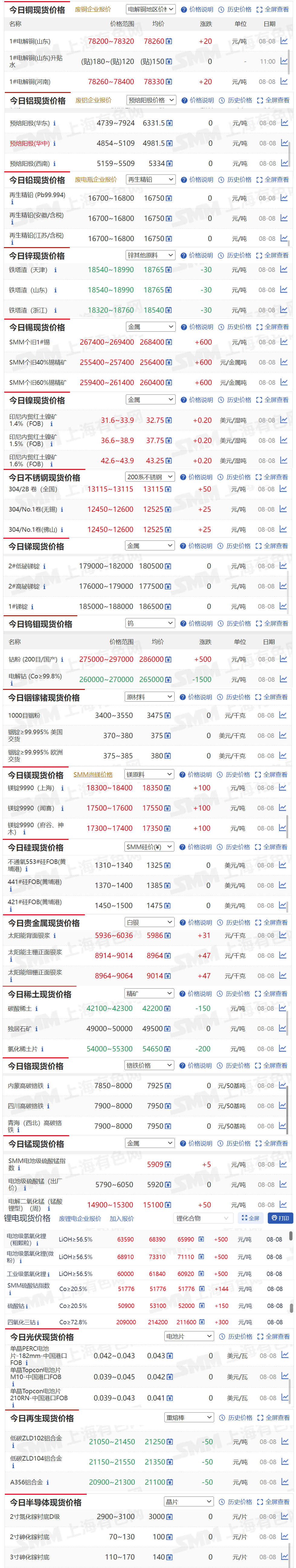Open 废锂电企业报价 link
This screenshot has height=1568, width=296.
click(x=80, y=1219)
